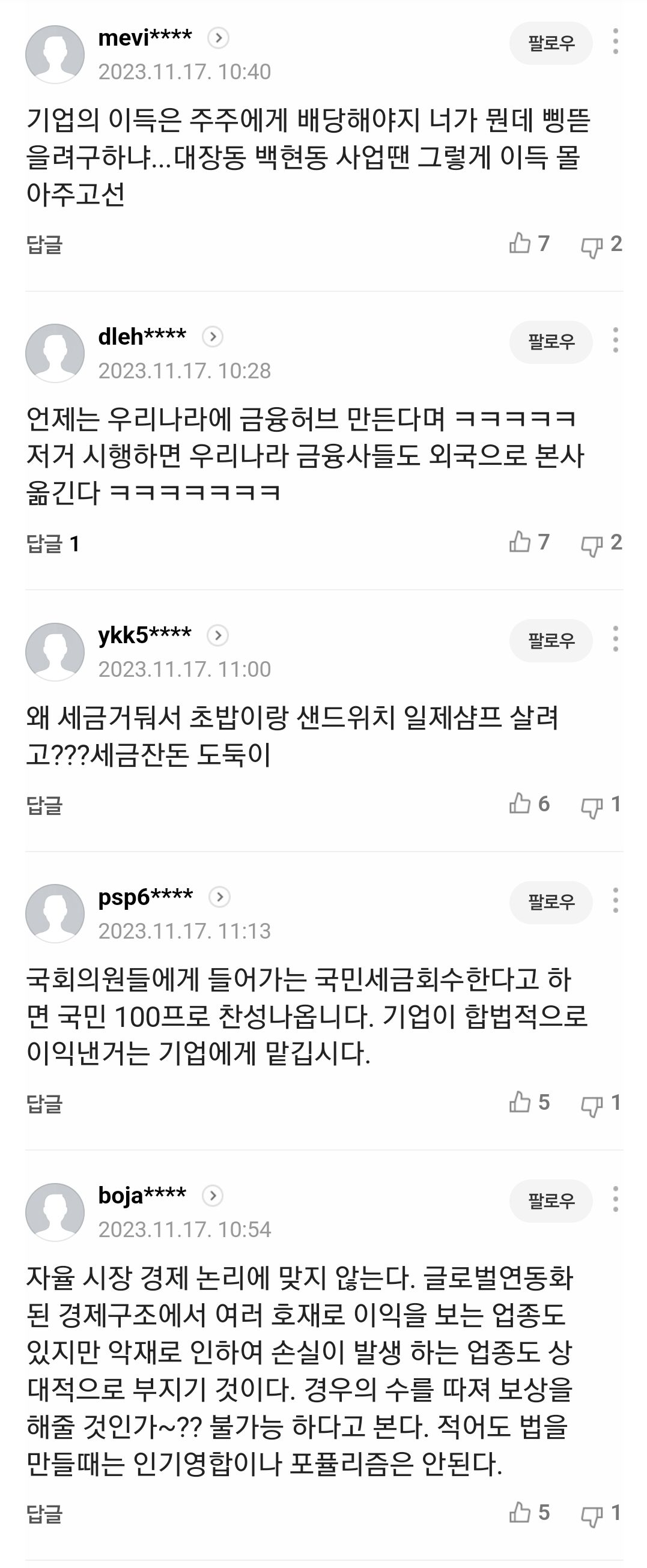View the 1 reply under dleh**** comment
Viewport: 647px width, 1568px height.
click(x=53, y=543)
